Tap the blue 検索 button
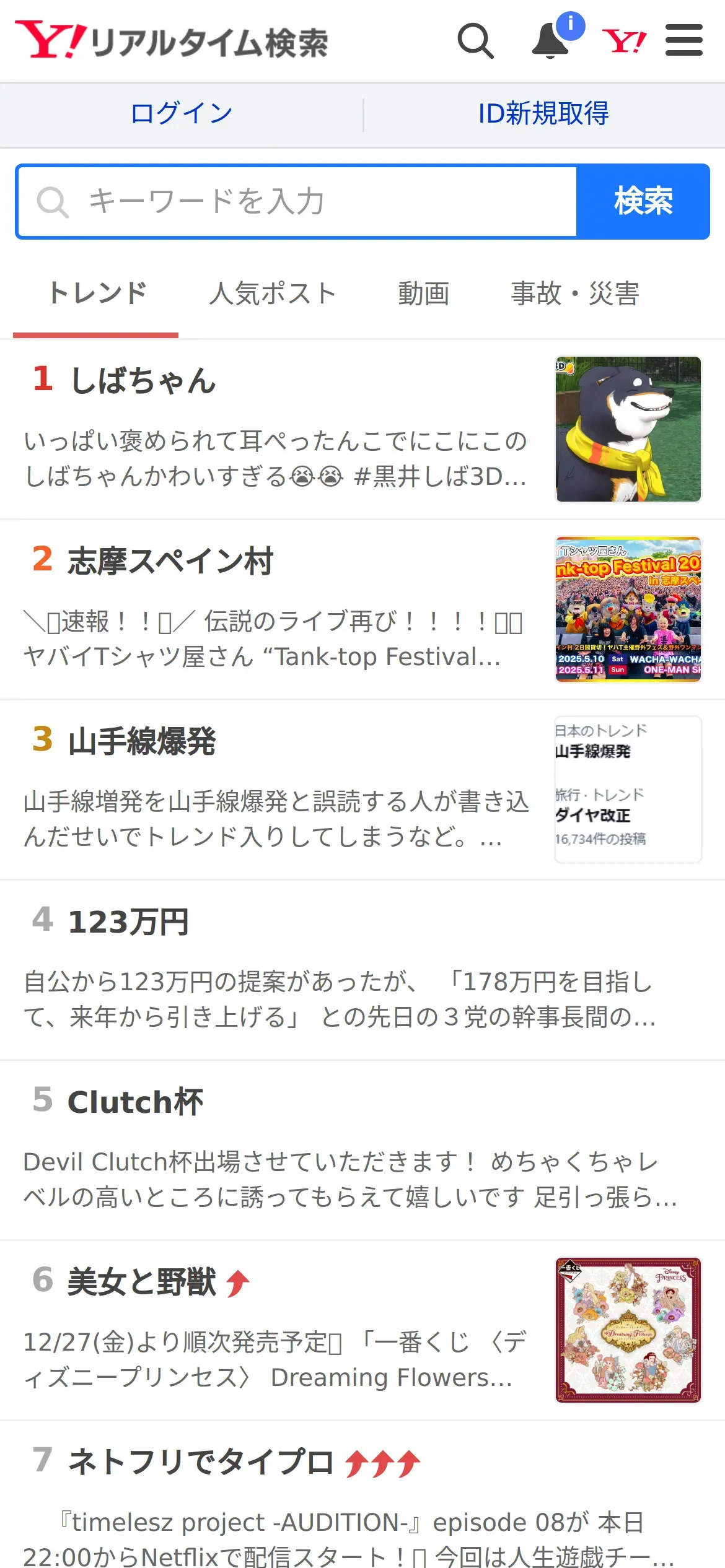This screenshot has width=725, height=1568. pyautogui.click(x=643, y=202)
